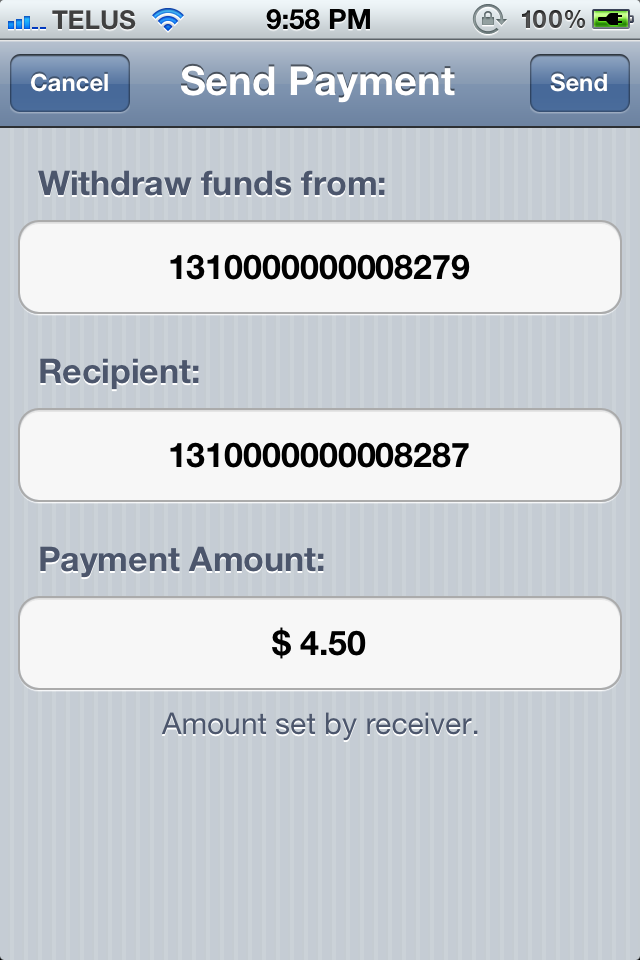Tap Send to submit the payment

pyautogui.click(x=578, y=83)
